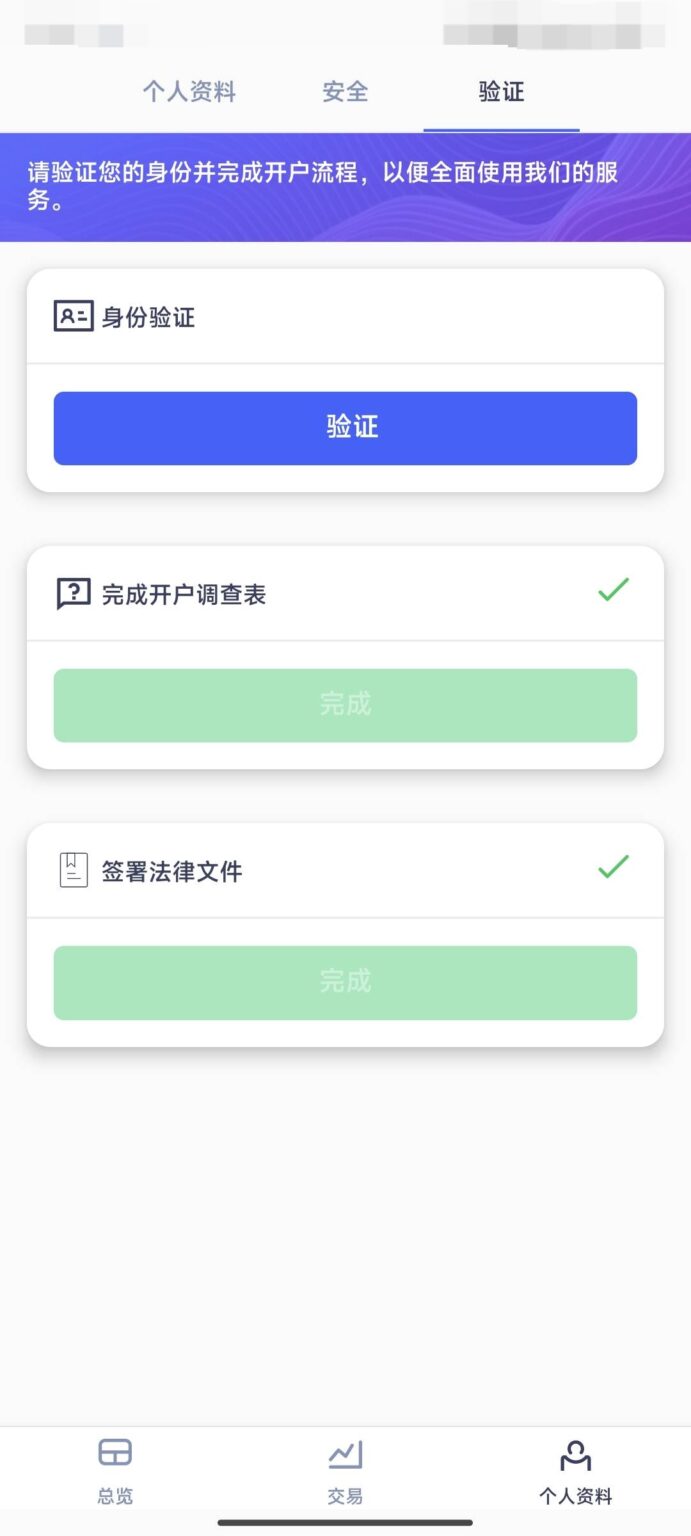This screenshot has height=1536, width=691.
Task: Select the 验证 top tab
Action: point(501,92)
